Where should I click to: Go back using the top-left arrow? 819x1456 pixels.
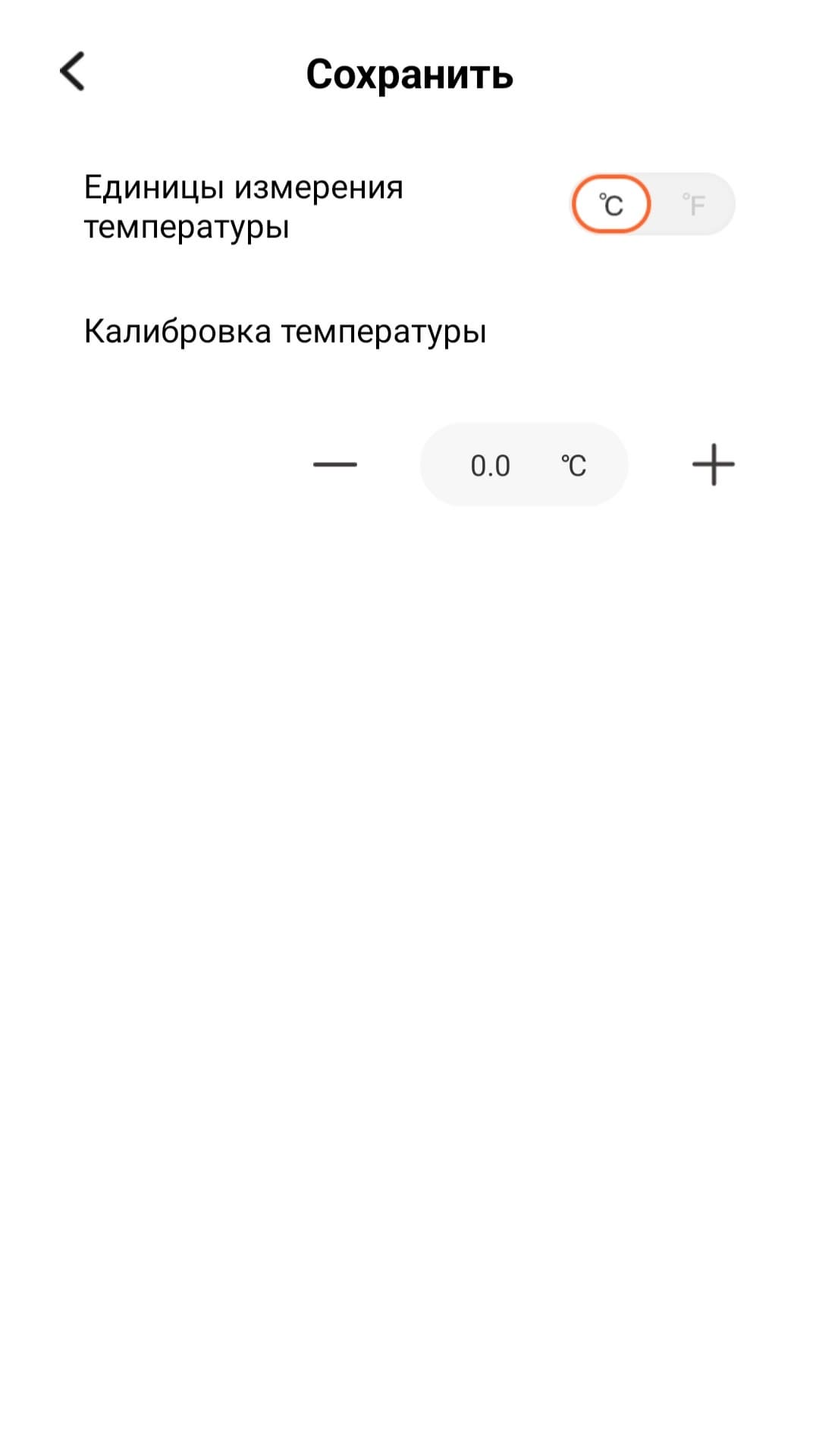(x=72, y=72)
